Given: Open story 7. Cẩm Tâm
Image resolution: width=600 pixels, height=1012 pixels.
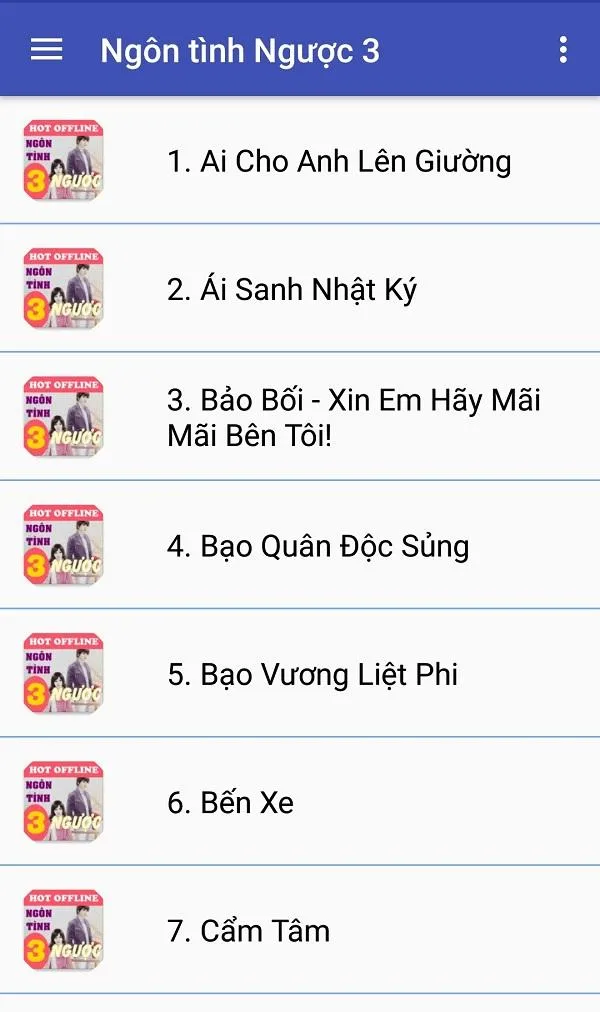Looking at the screenshot, I should [300, 930].
